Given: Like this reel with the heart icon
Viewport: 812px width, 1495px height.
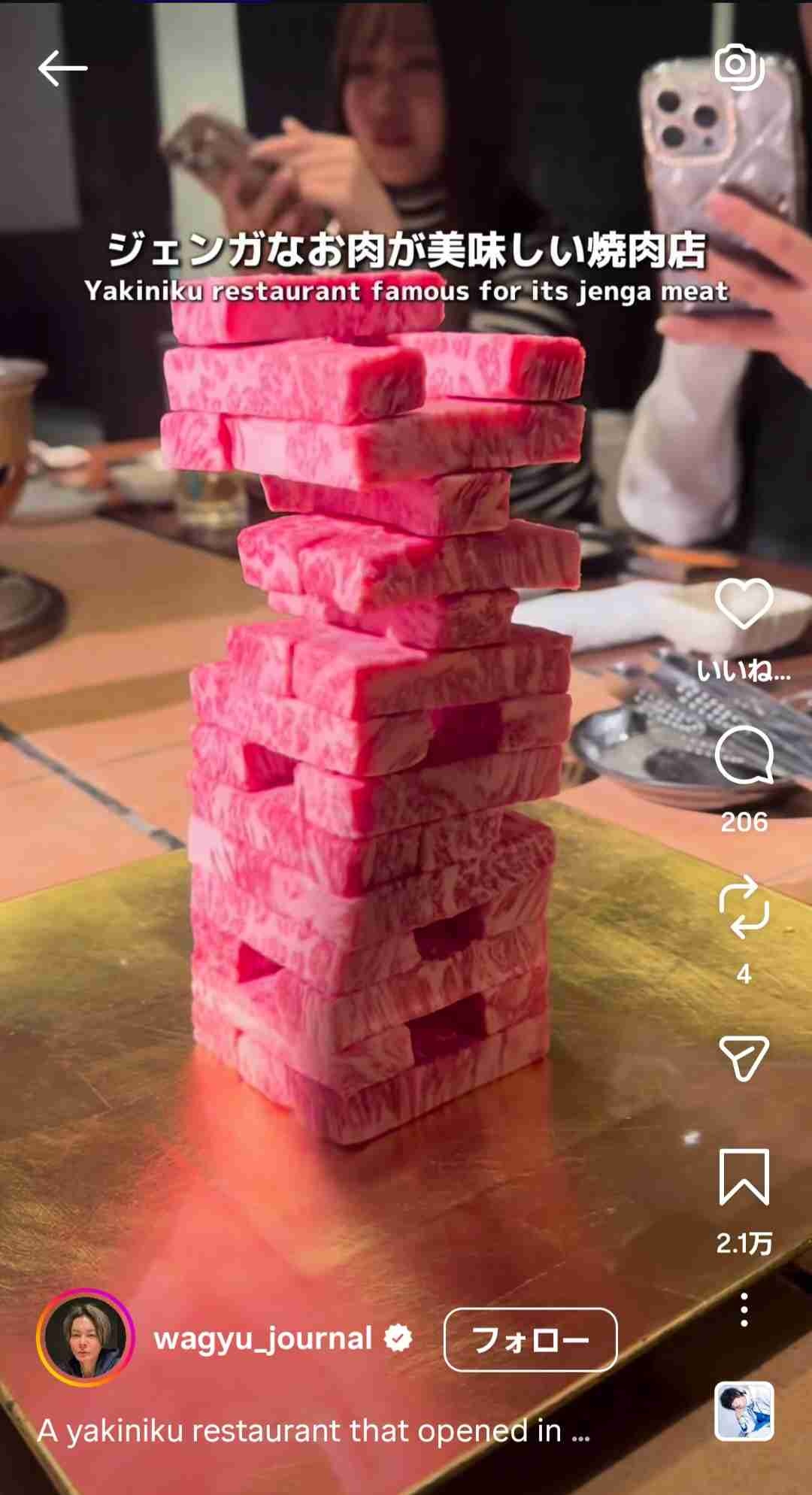Looking at the screenshot, I should pyautogui.click(x=744, y=603).
